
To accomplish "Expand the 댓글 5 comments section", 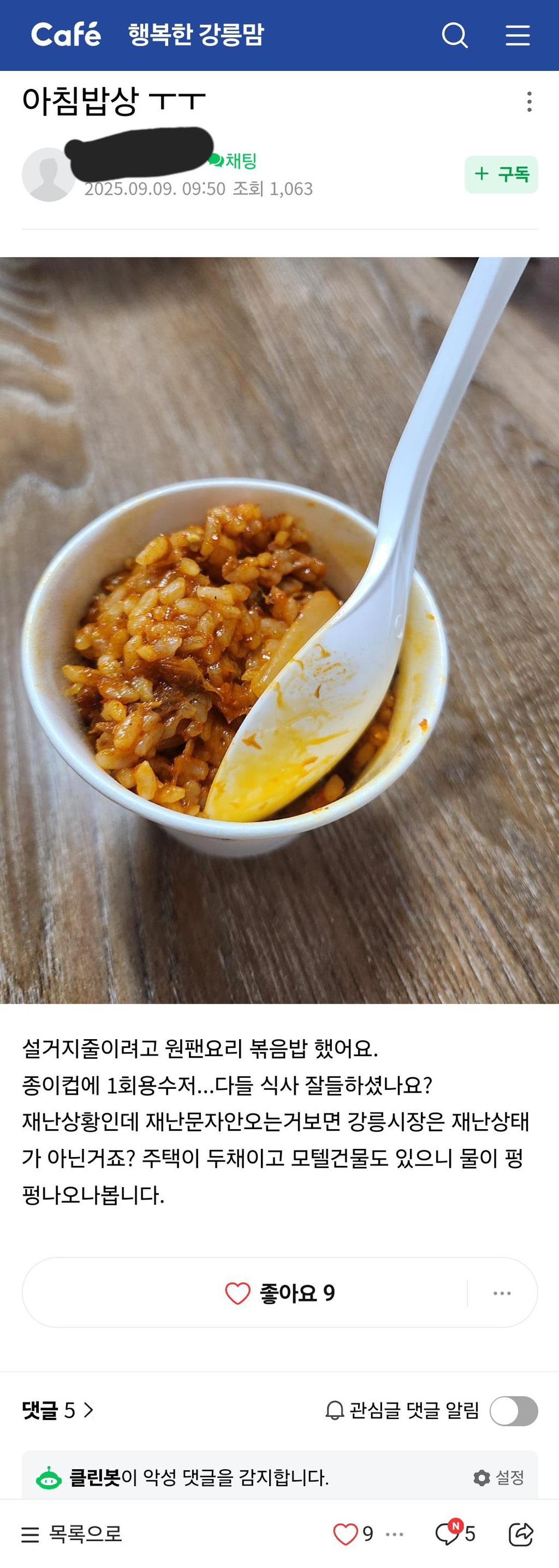I will pyautogui.click(x=58, y=1410).
